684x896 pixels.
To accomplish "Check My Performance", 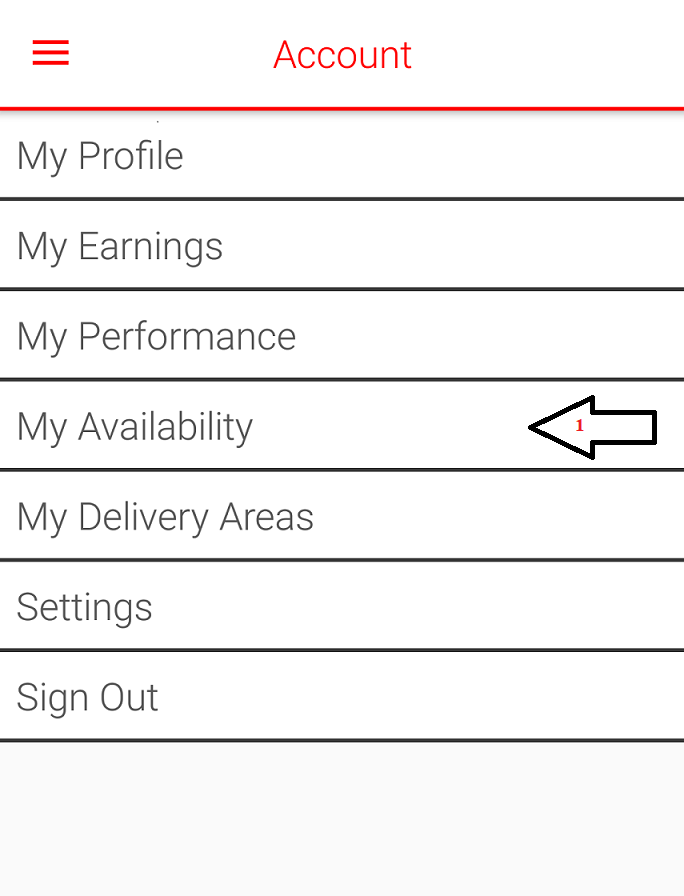I will (x=156, y=336).
